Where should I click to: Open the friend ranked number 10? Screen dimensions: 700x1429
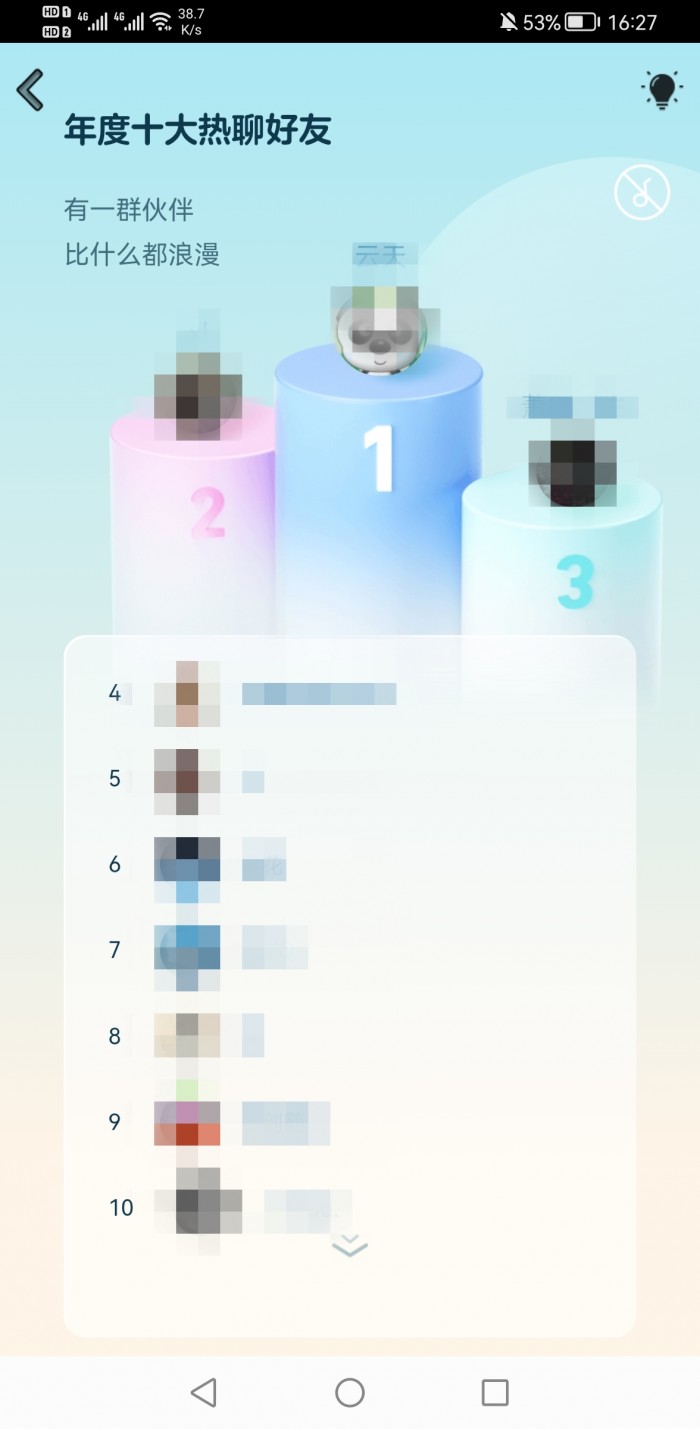[x=199, y=1208]
